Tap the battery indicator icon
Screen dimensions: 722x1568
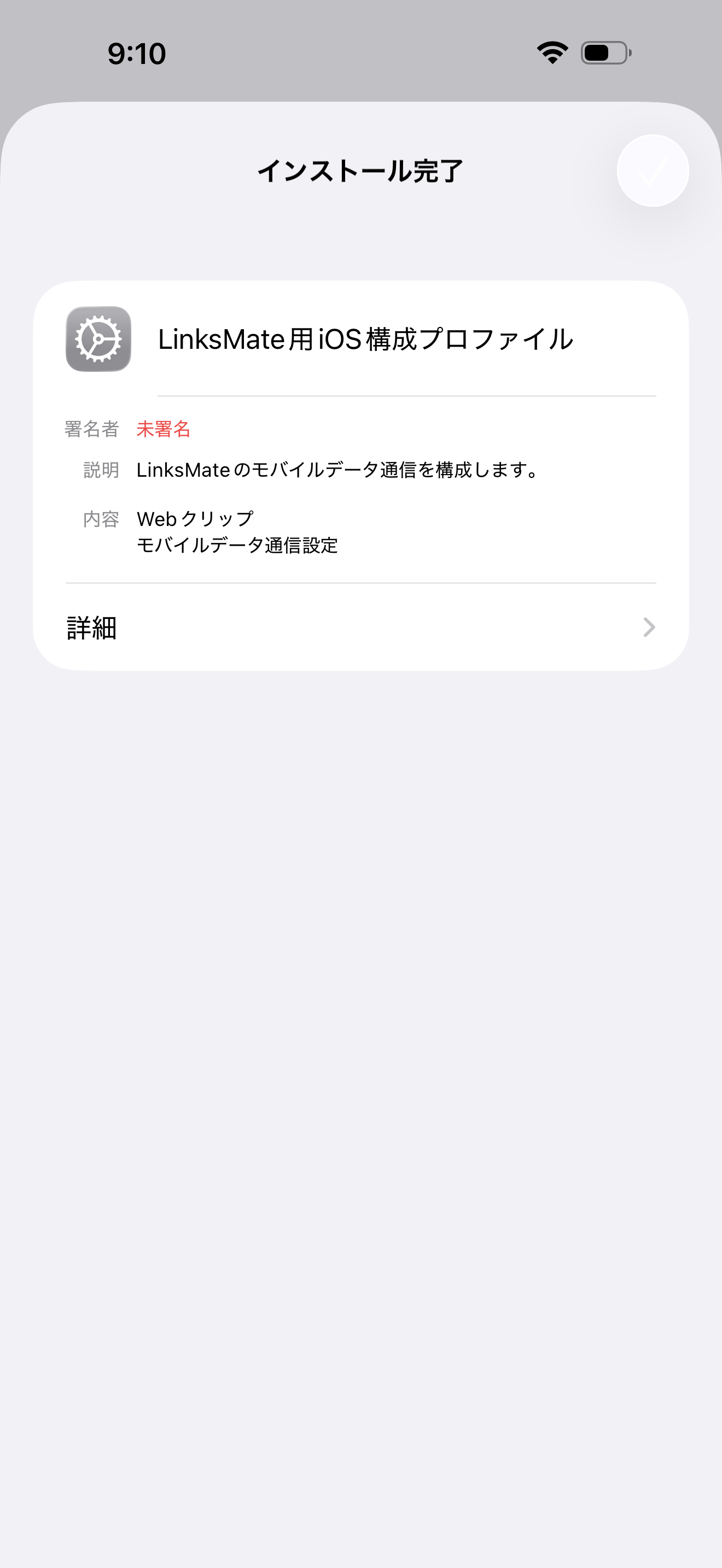[603, 54]
